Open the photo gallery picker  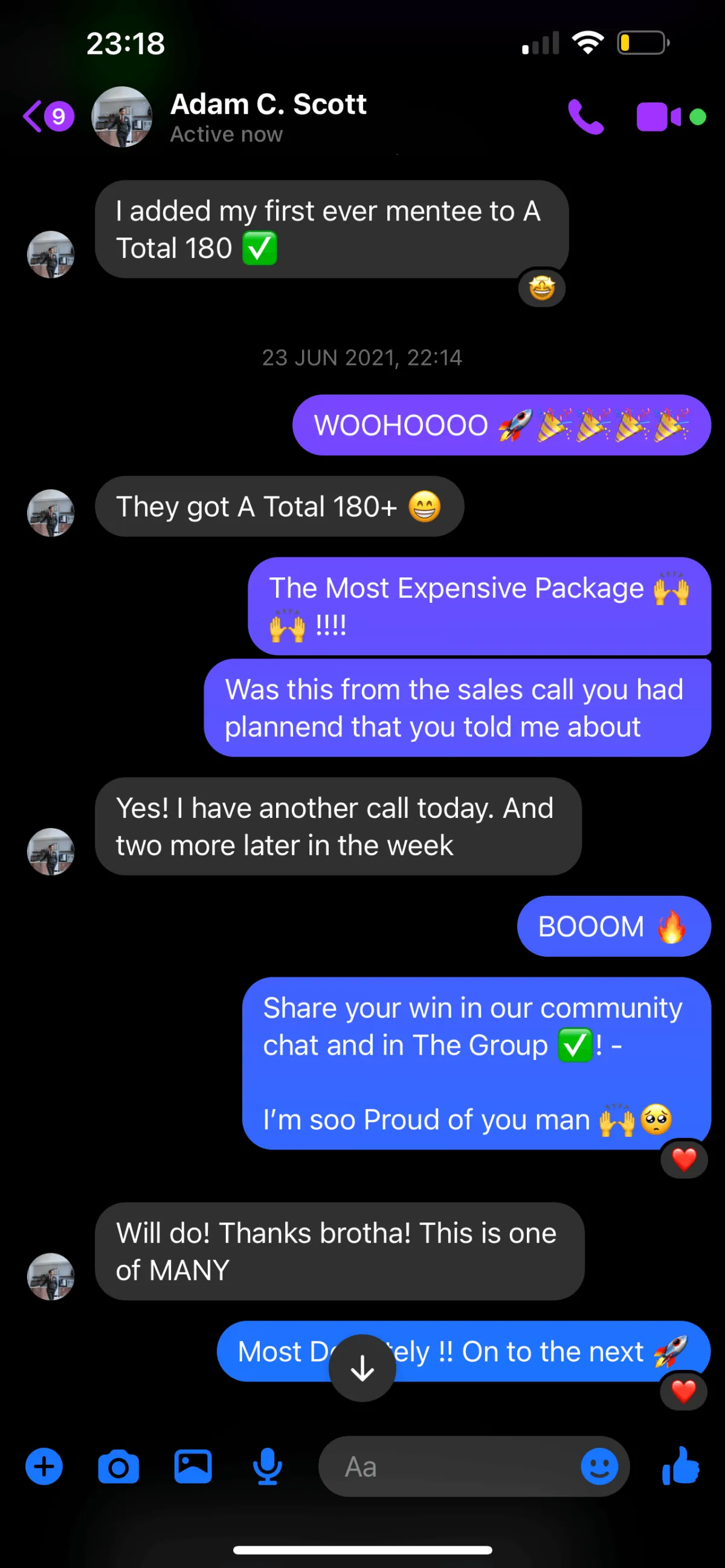193,1467
